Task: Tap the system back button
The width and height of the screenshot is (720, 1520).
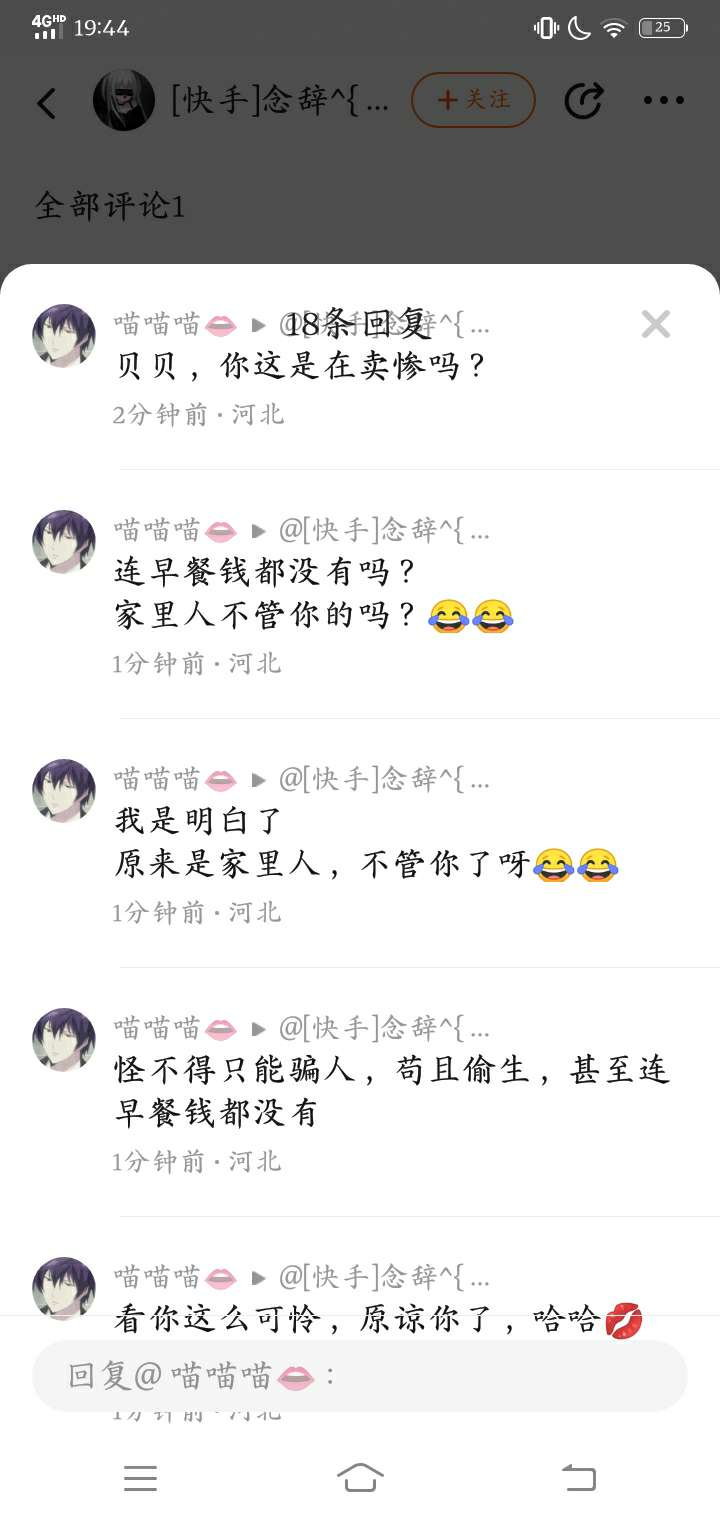Action: point(578,1477)
